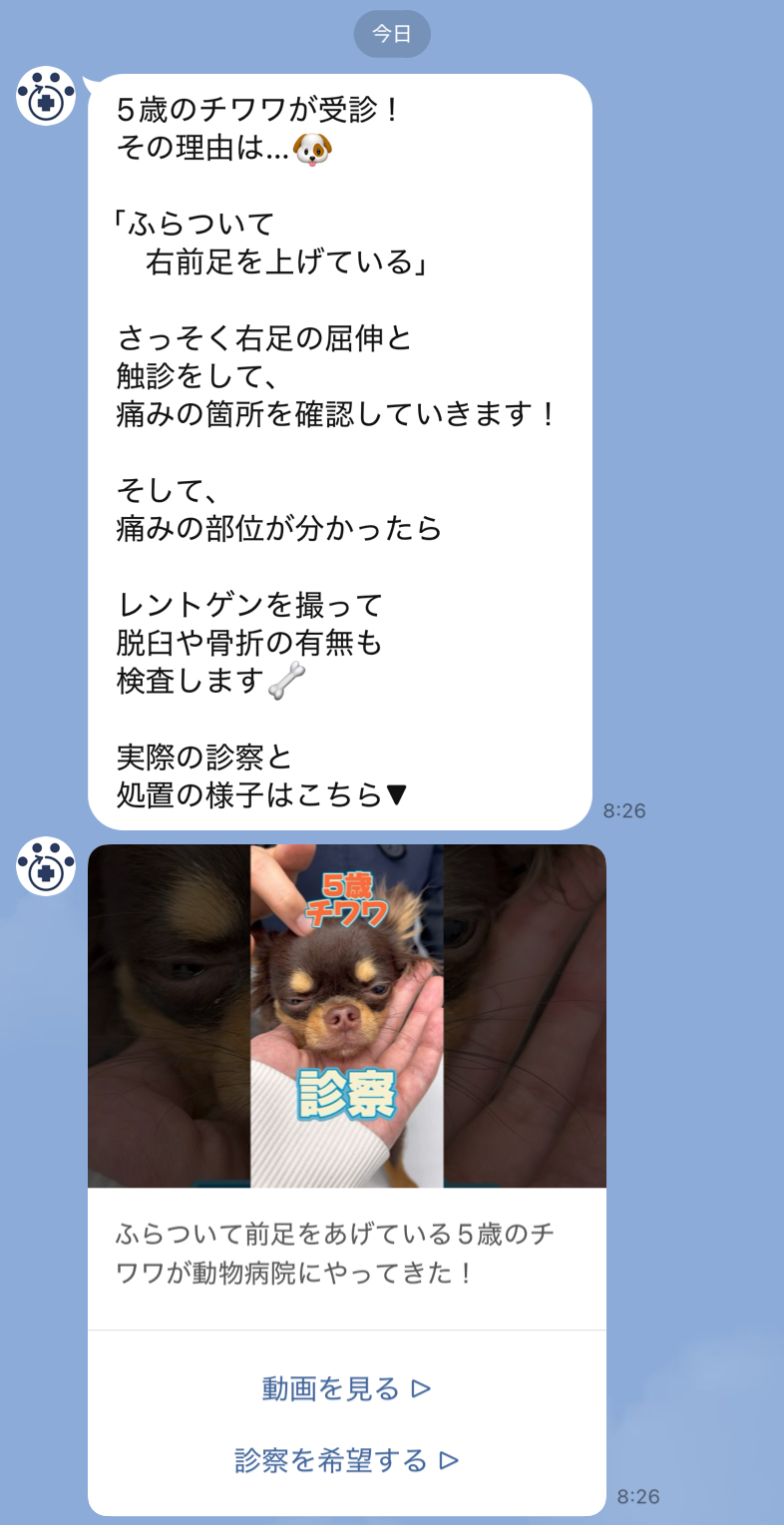Open the Chihuahua 診察 video thumbnail card
Image resolution: width=784 pixels, height=1525 pixels.
[346, 1016]
